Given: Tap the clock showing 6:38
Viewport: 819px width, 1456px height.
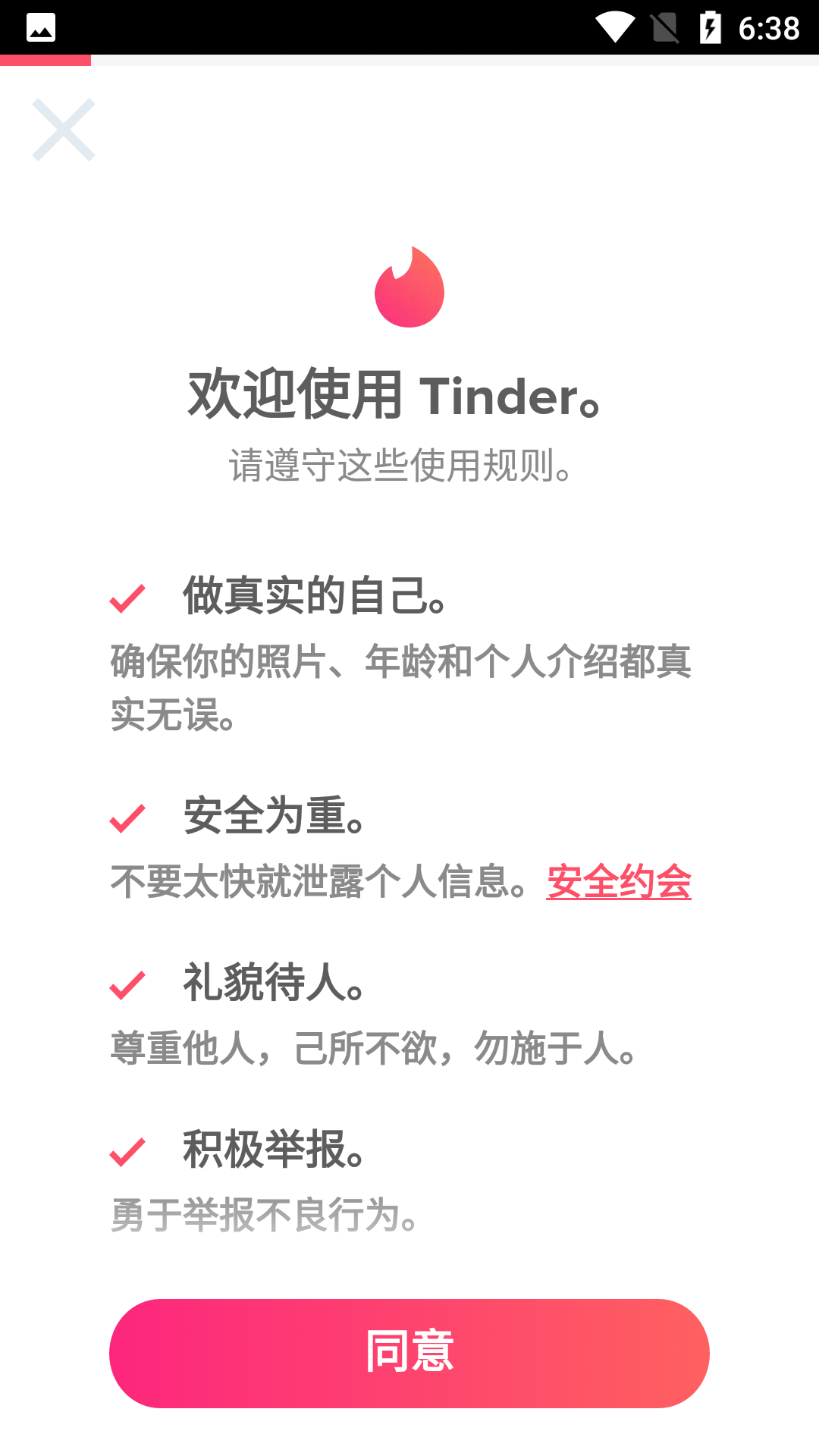Looking at the screenshot, I should pyautogui.click(x=770, y=27).
